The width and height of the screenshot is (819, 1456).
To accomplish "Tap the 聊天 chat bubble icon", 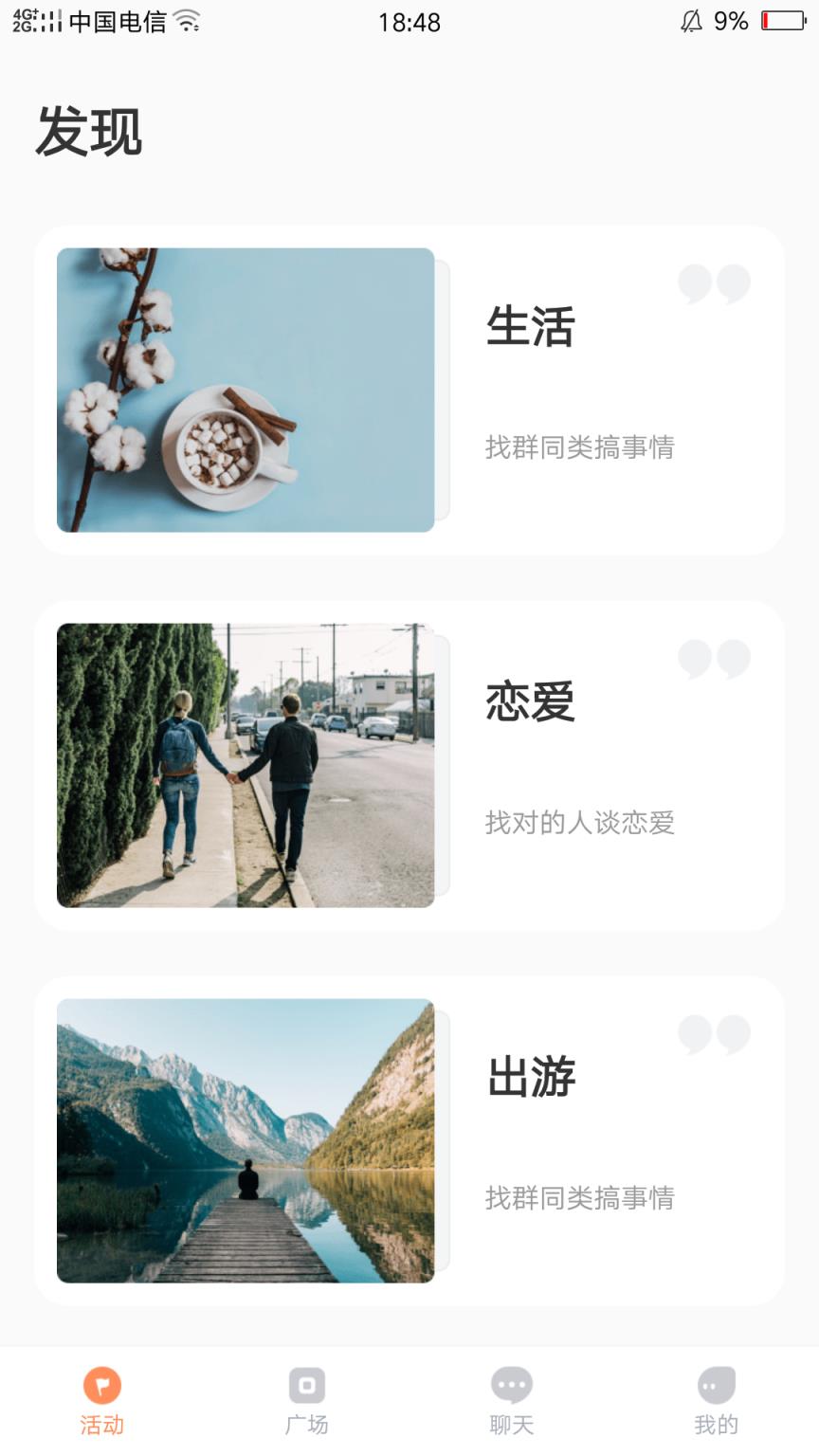I will pyautogui.click(x=512, y=1385).
